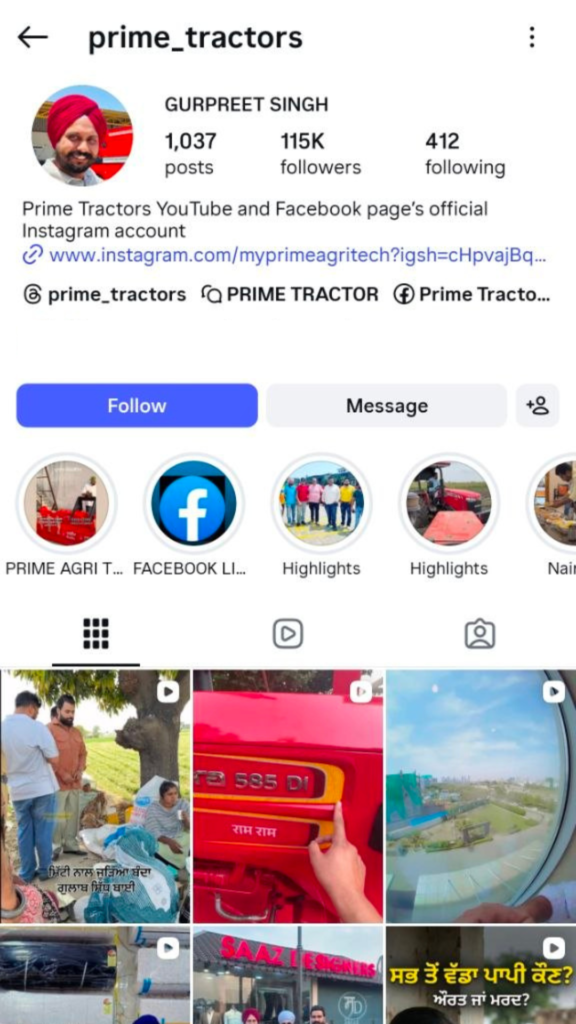Follow the prime_tractors account
Viewport: 576px width, 1024px height.
click(137, 406)
